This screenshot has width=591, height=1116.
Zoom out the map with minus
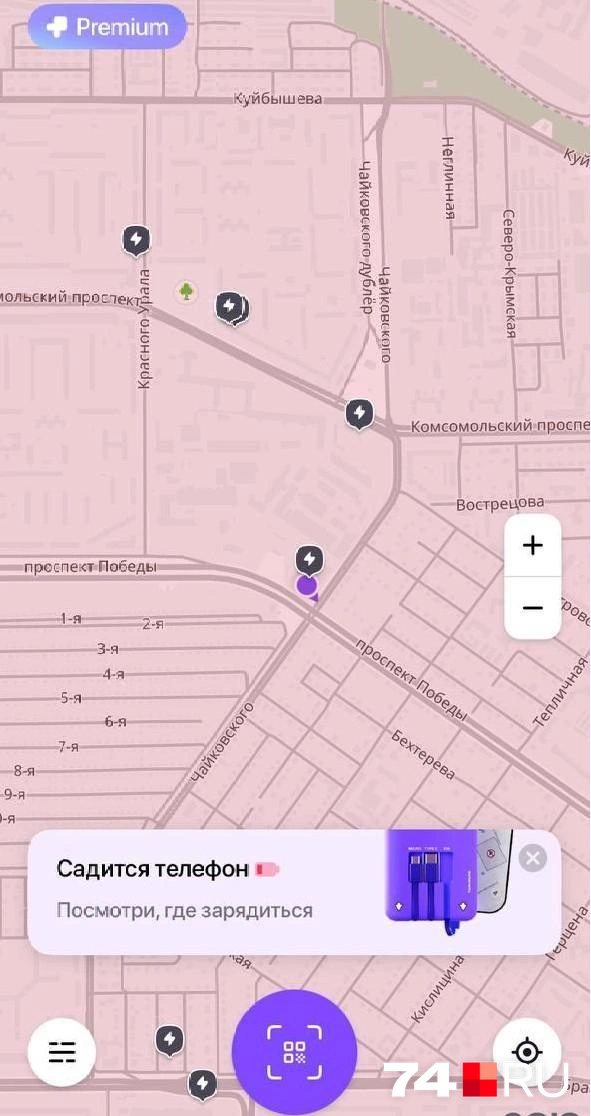[x=533, y=608]
